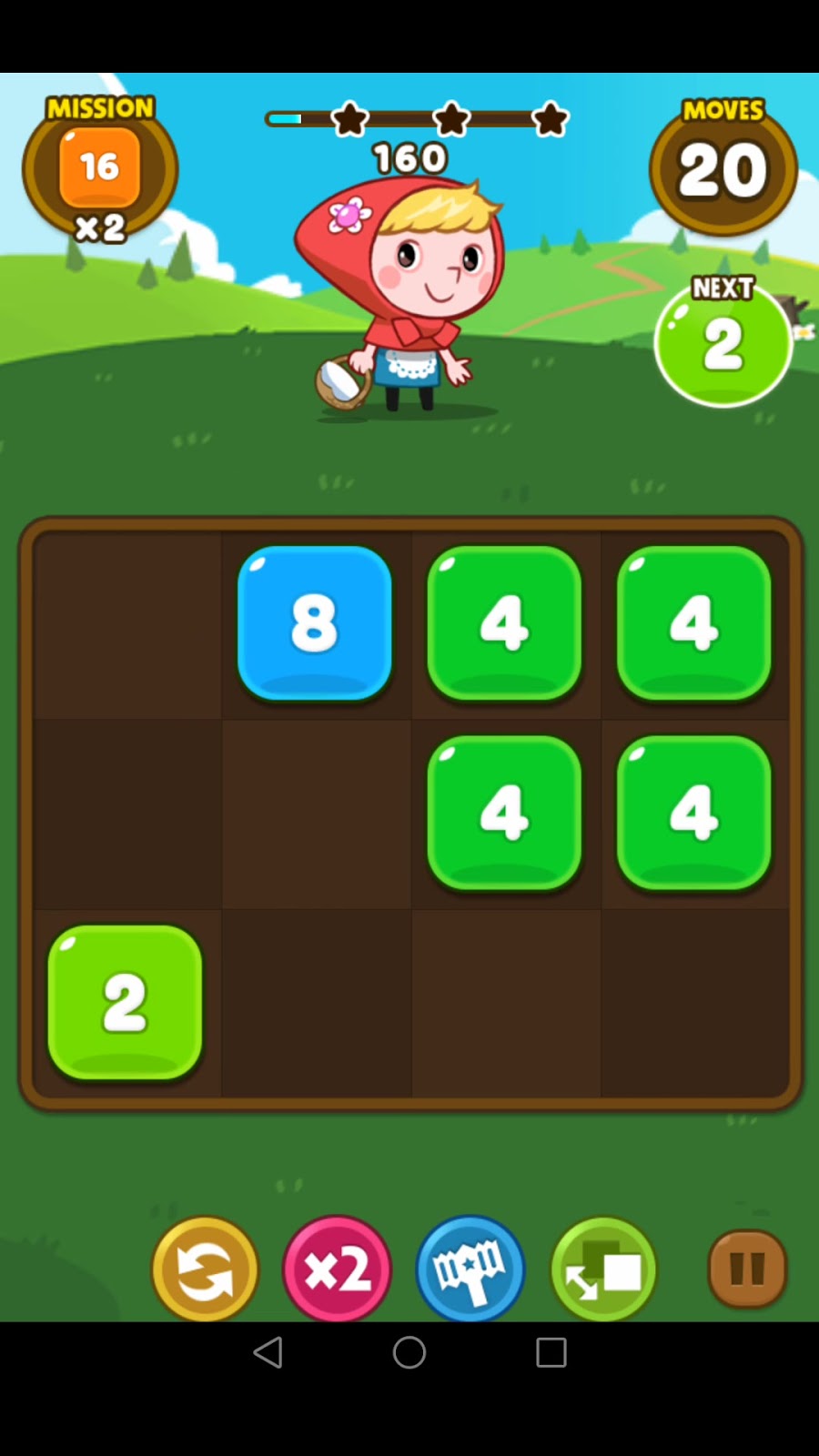Tap the blue 8 tile
Image resolution: width=819 pixels, height=1456 pixels.
coord(315,623)
